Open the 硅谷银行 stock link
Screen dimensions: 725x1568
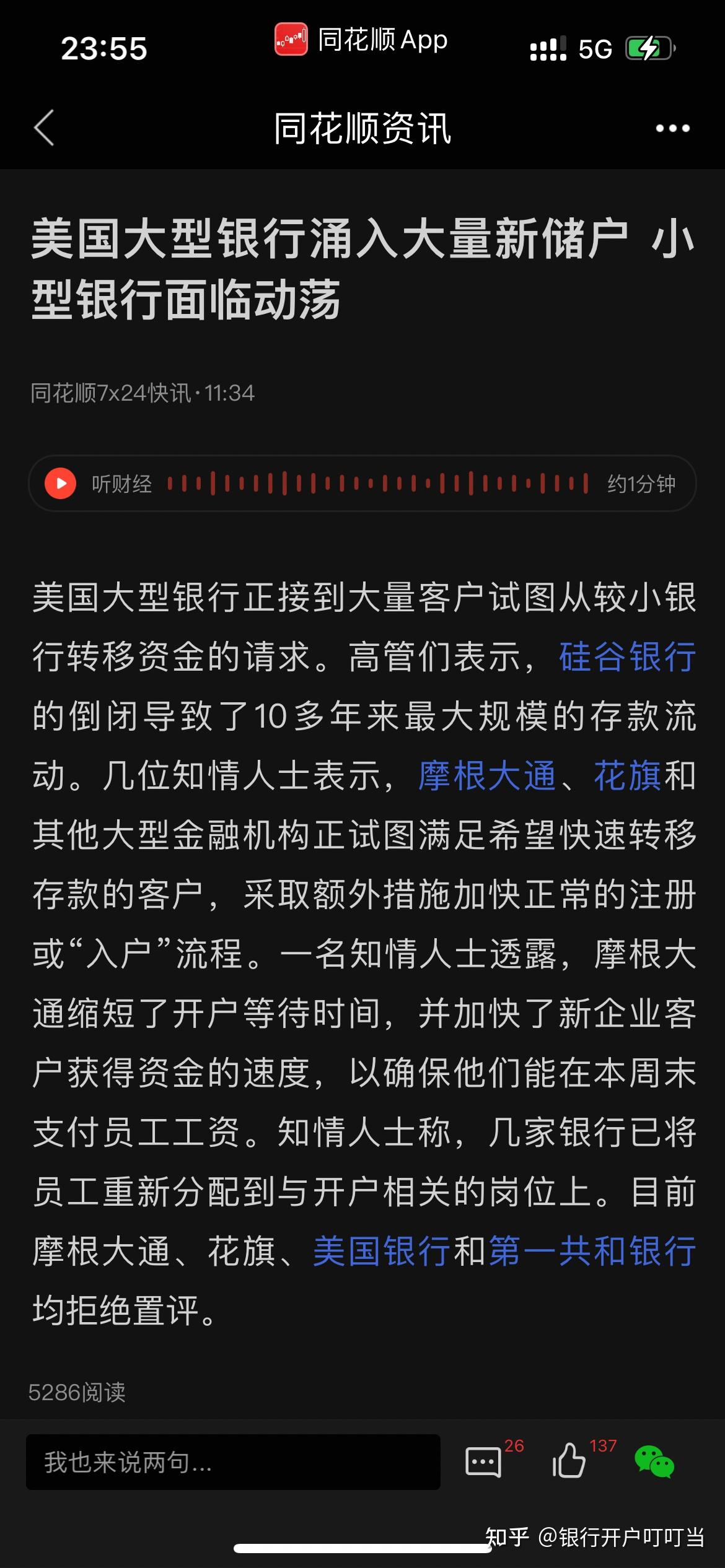coord(627,656)
